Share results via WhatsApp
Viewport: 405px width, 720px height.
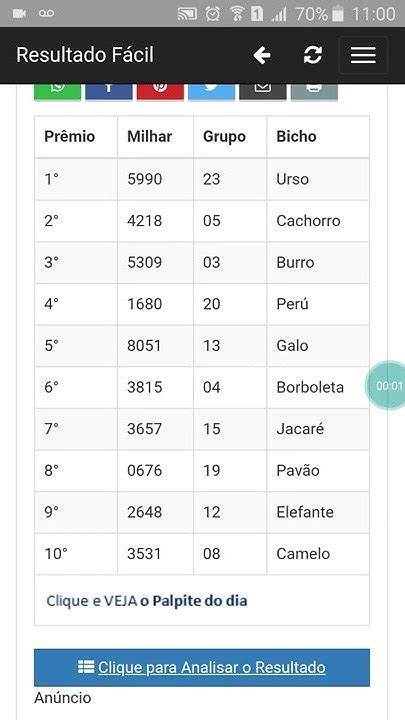[x=57, y=91]
